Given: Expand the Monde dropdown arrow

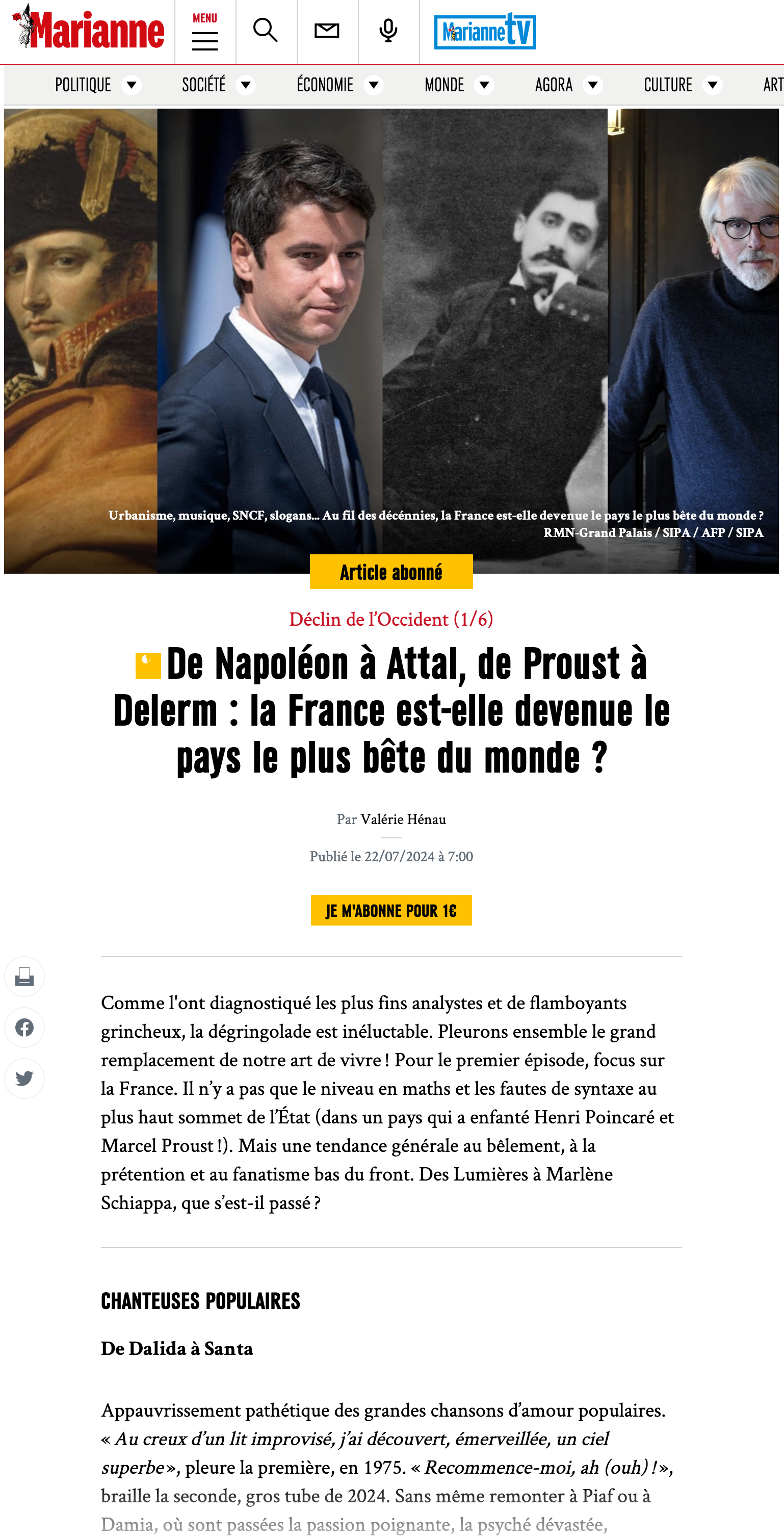Looking at the screenshot, I should point(484,85).
